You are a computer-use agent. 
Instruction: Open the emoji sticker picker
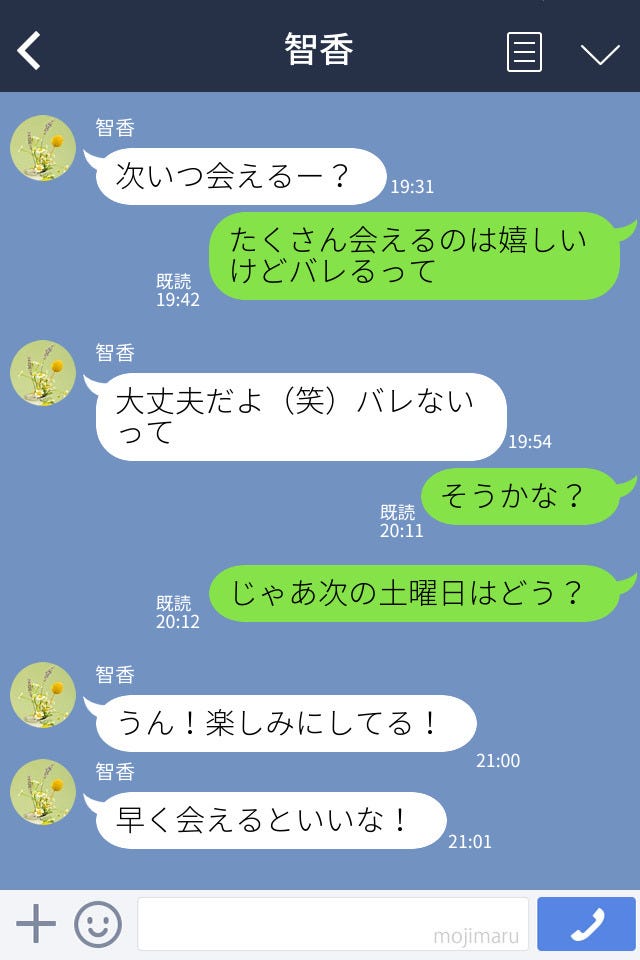(x=98, y=924)
